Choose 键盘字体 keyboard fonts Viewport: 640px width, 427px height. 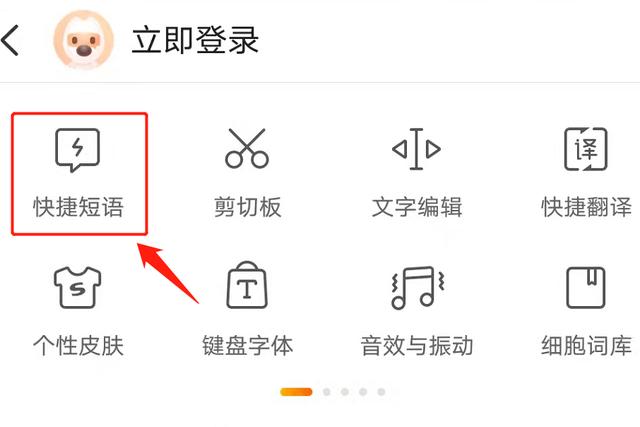point(247,310)
